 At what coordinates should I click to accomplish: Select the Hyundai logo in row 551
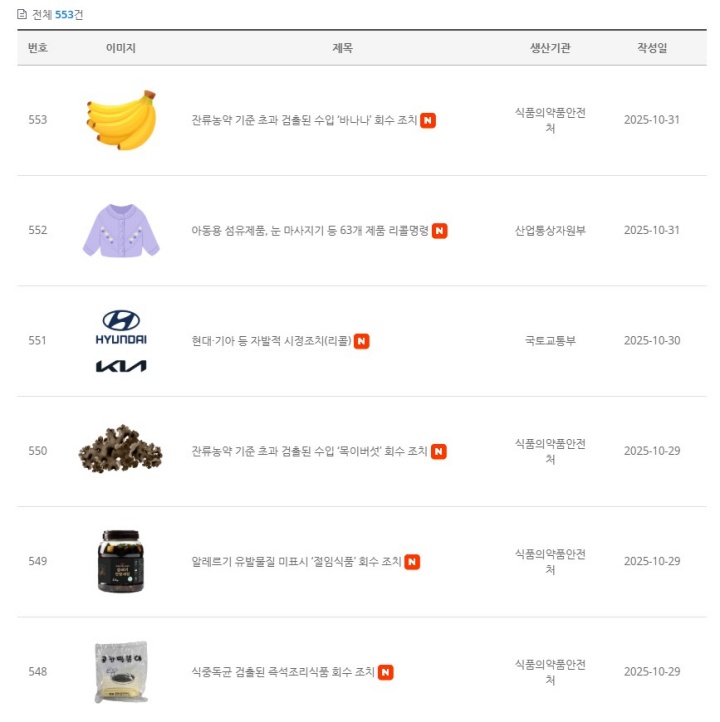click(x=120, y=327)
